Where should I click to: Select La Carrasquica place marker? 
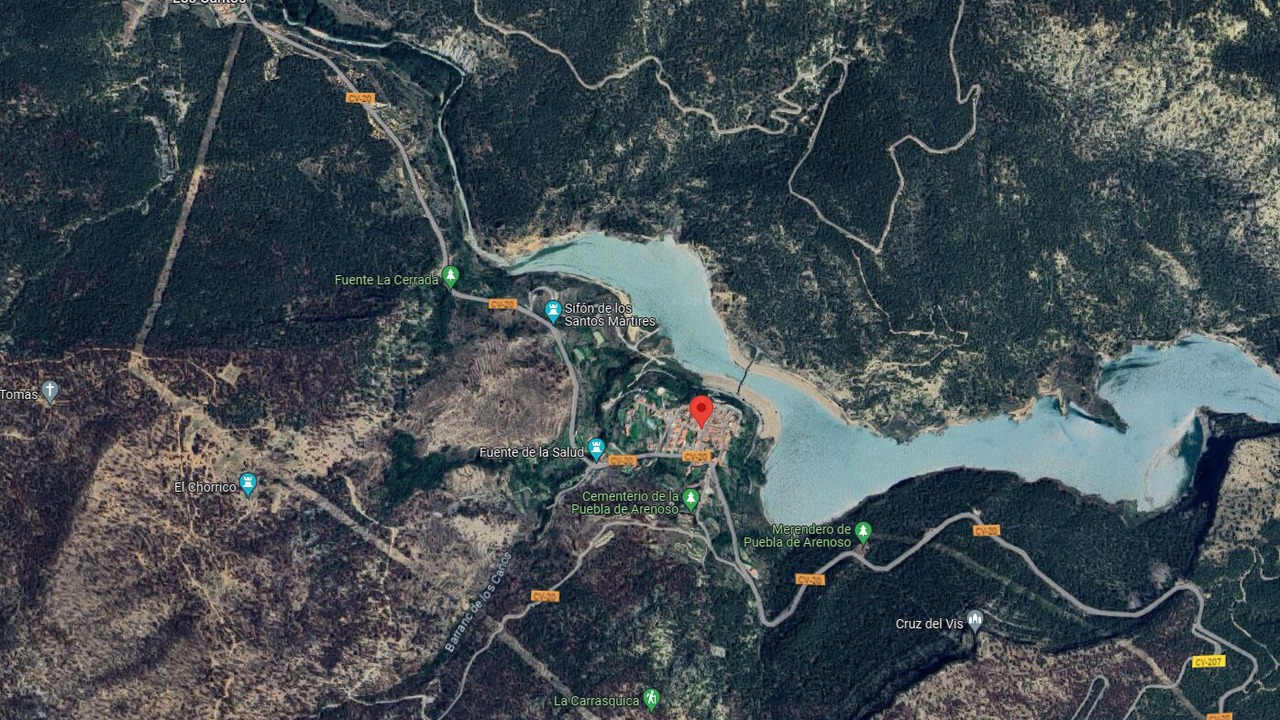[x=651, y=698]
